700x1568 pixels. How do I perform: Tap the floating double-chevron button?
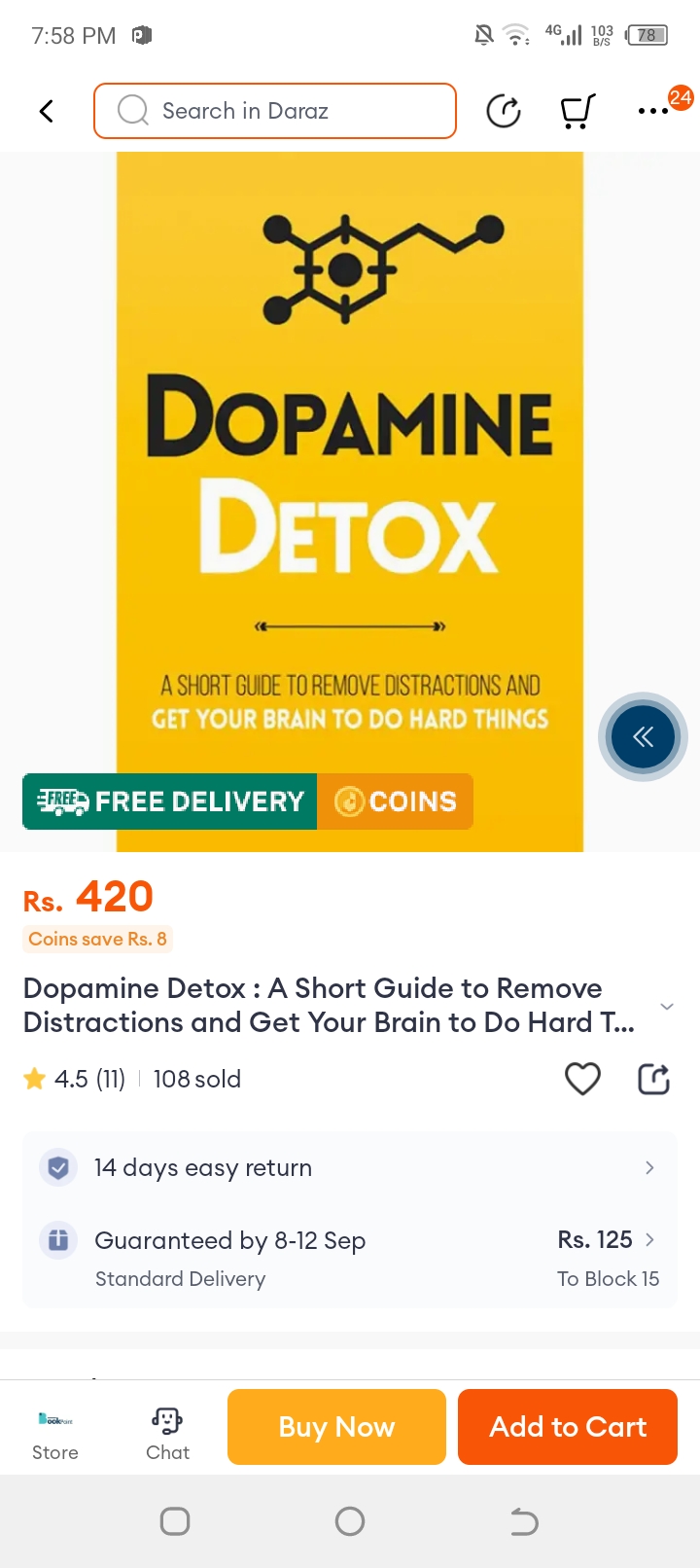pos(643,737)
